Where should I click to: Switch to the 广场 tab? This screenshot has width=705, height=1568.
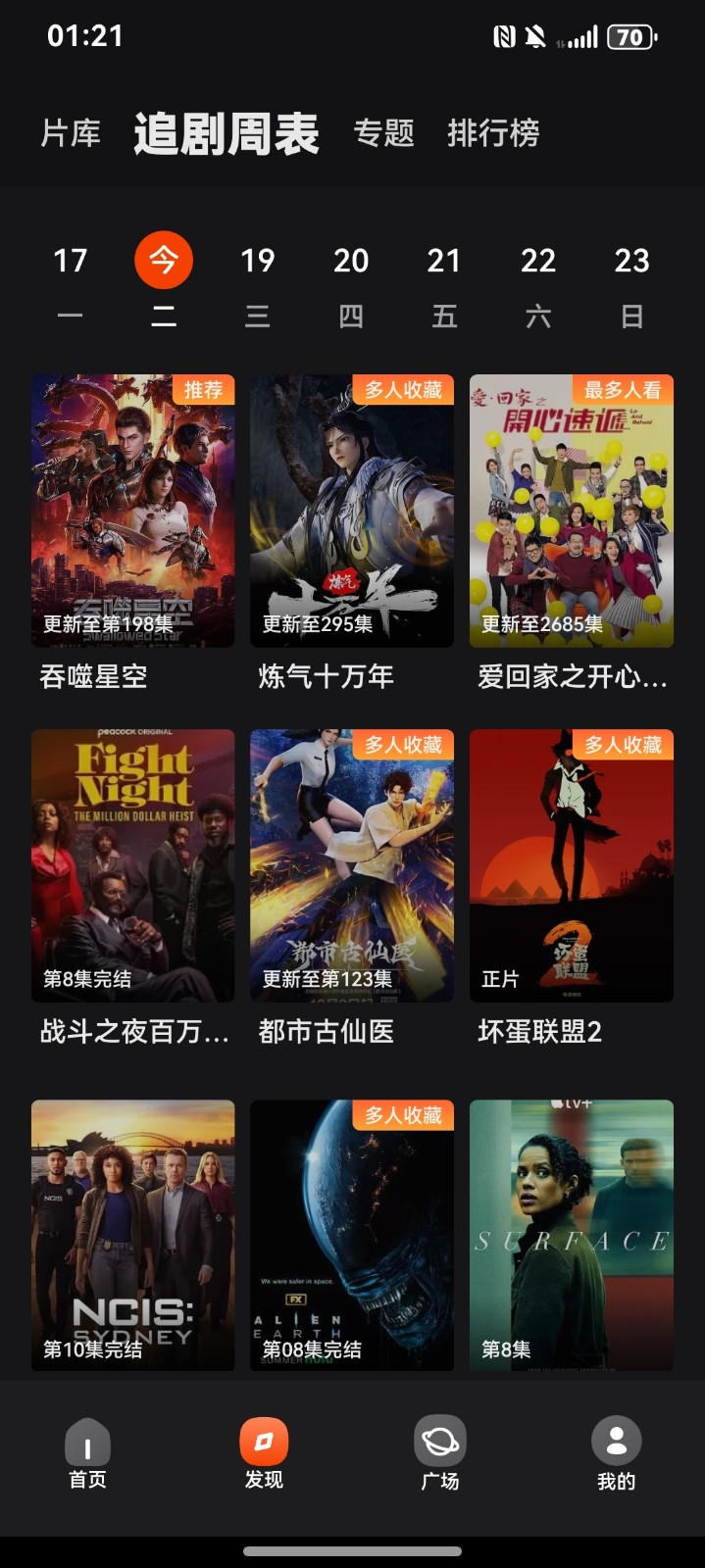440,1454
